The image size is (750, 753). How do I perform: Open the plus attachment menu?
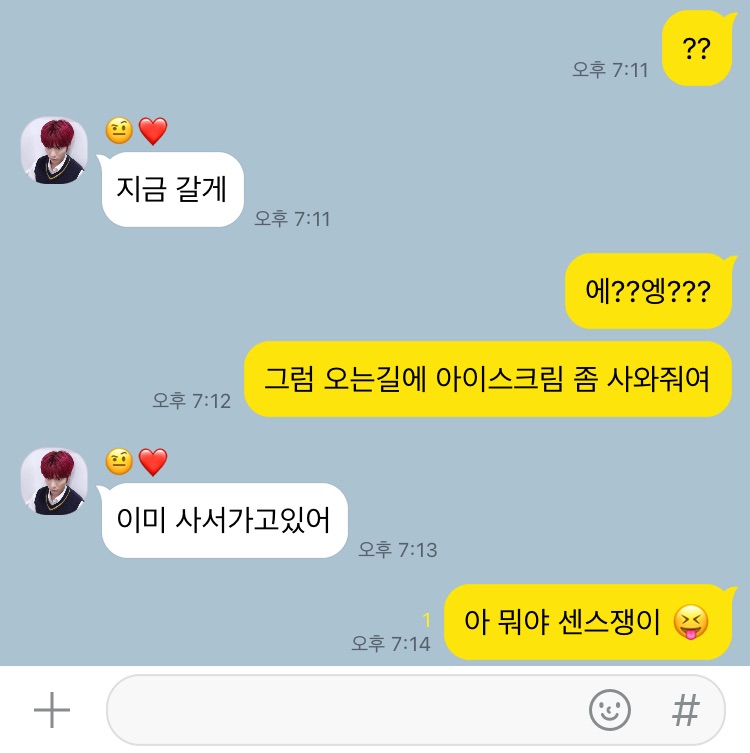pyautogui.click(x=52, y=711)
